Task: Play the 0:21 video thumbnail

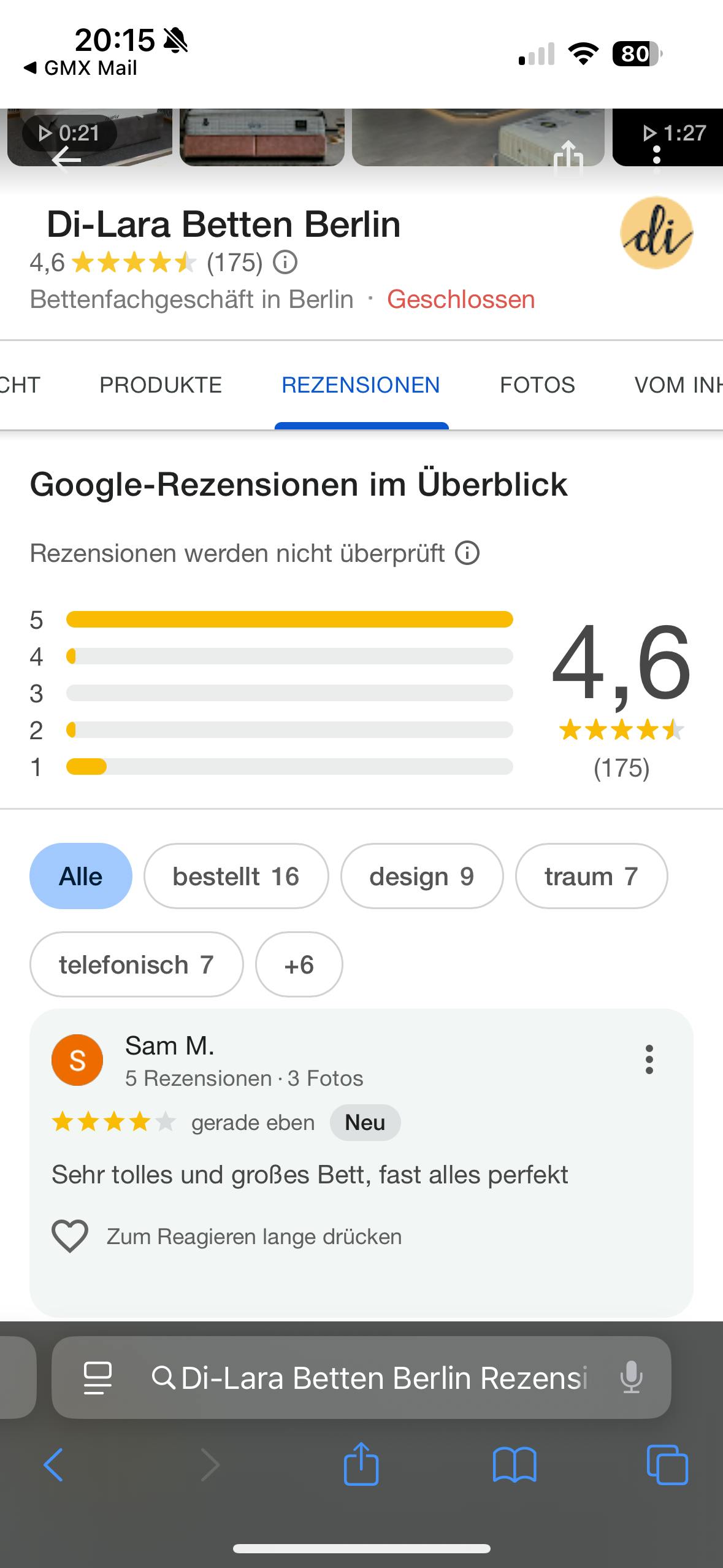Action: tap(90, 136)
